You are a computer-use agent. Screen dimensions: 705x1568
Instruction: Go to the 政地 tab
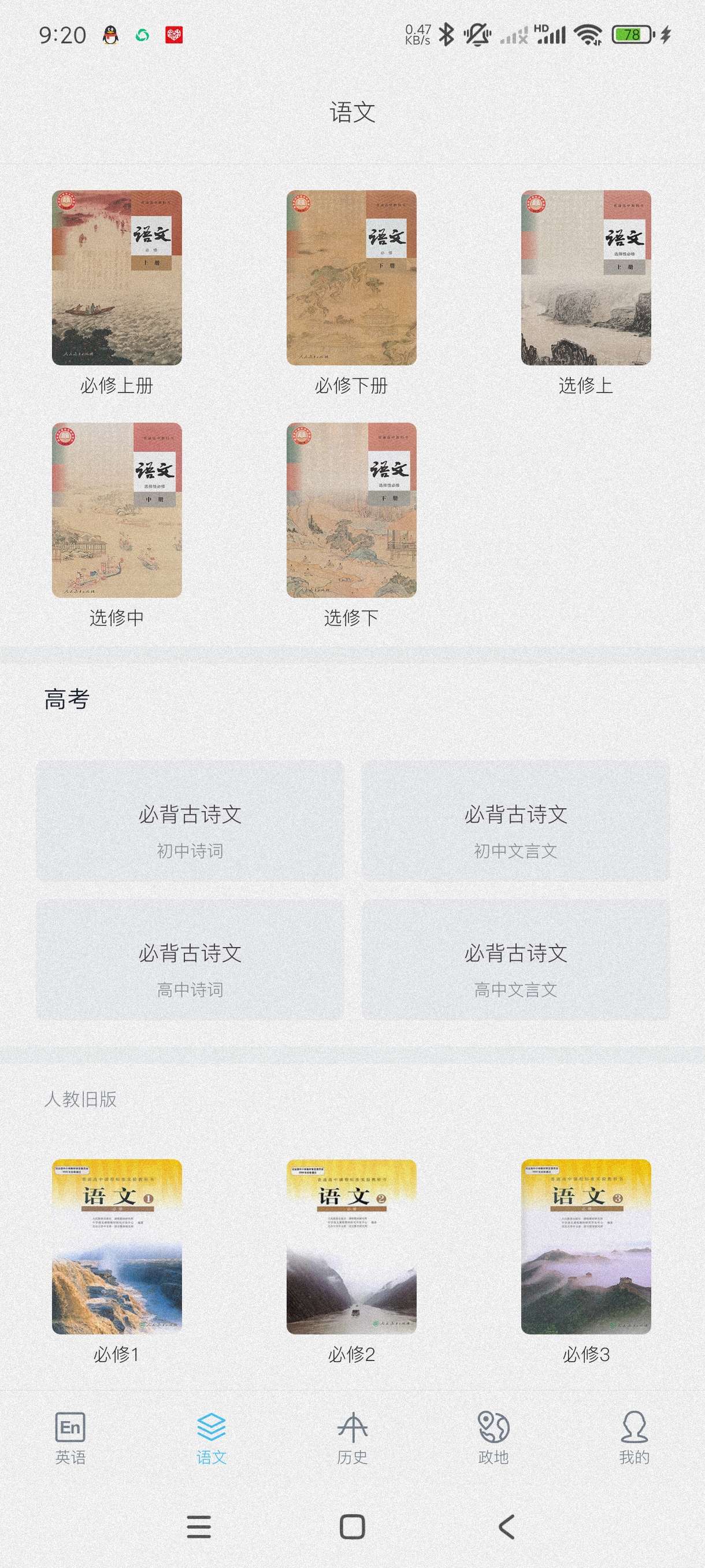pyautogui.click(x=493, y=1438)
